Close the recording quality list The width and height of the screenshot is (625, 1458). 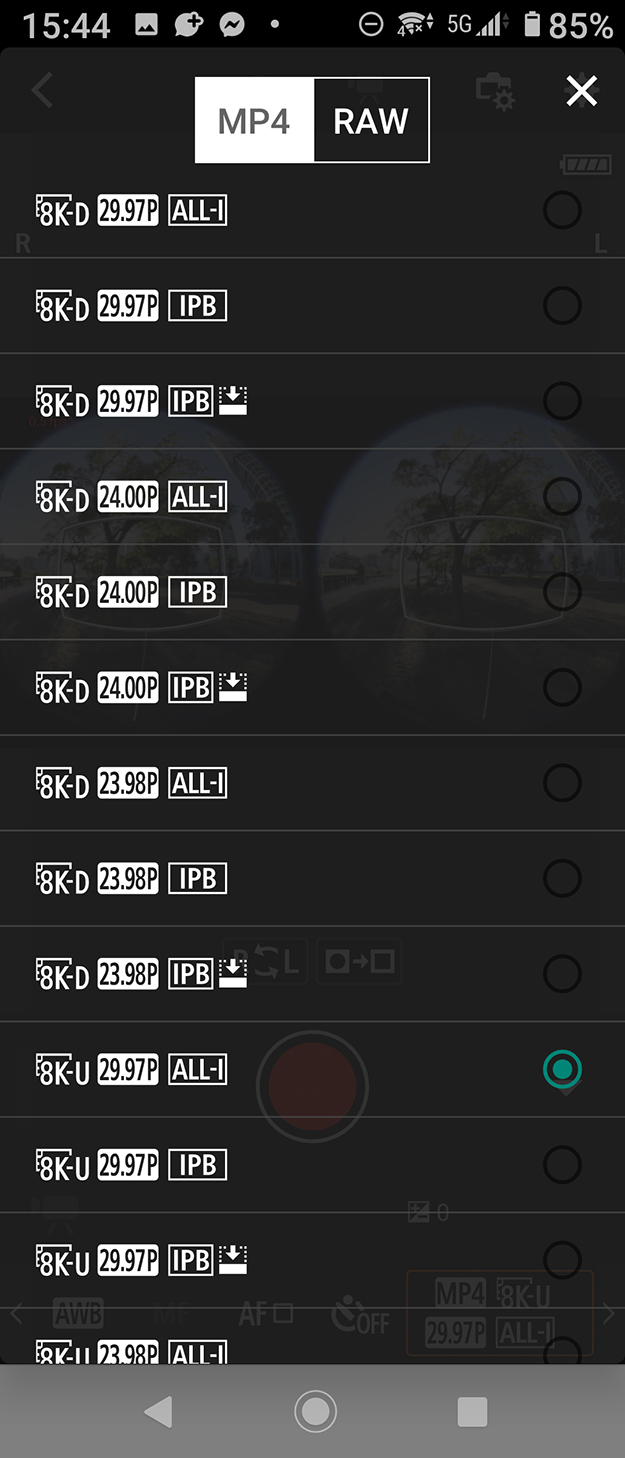coord(581,91)
